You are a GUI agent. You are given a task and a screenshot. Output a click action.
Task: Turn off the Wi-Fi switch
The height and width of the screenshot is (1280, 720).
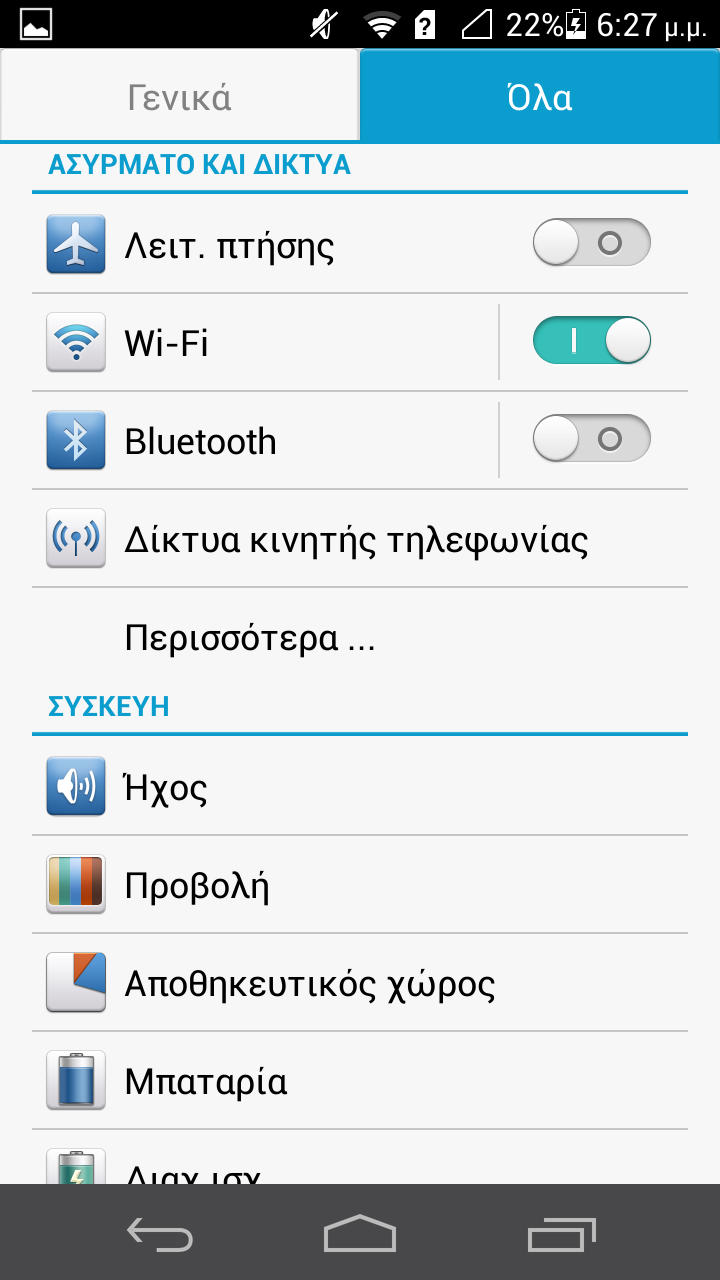(592, 341)
